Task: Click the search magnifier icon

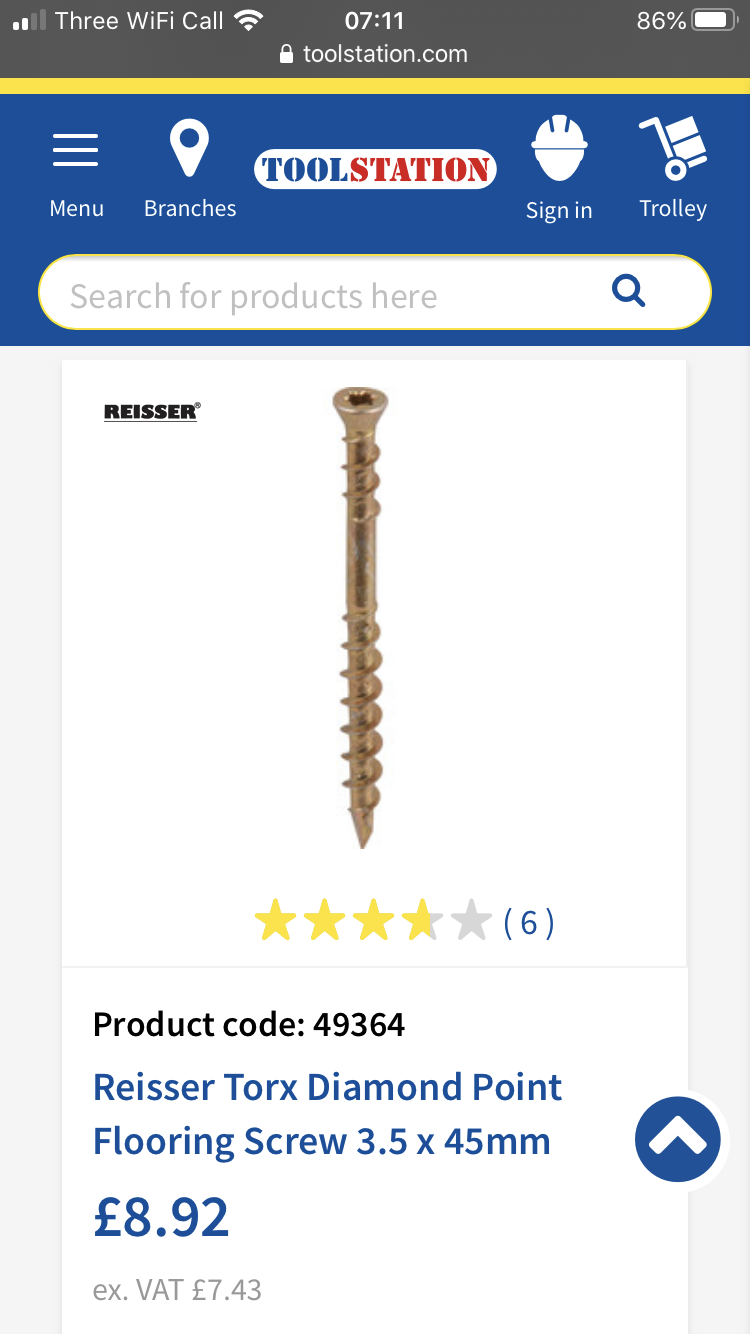Action: [628, 291]
